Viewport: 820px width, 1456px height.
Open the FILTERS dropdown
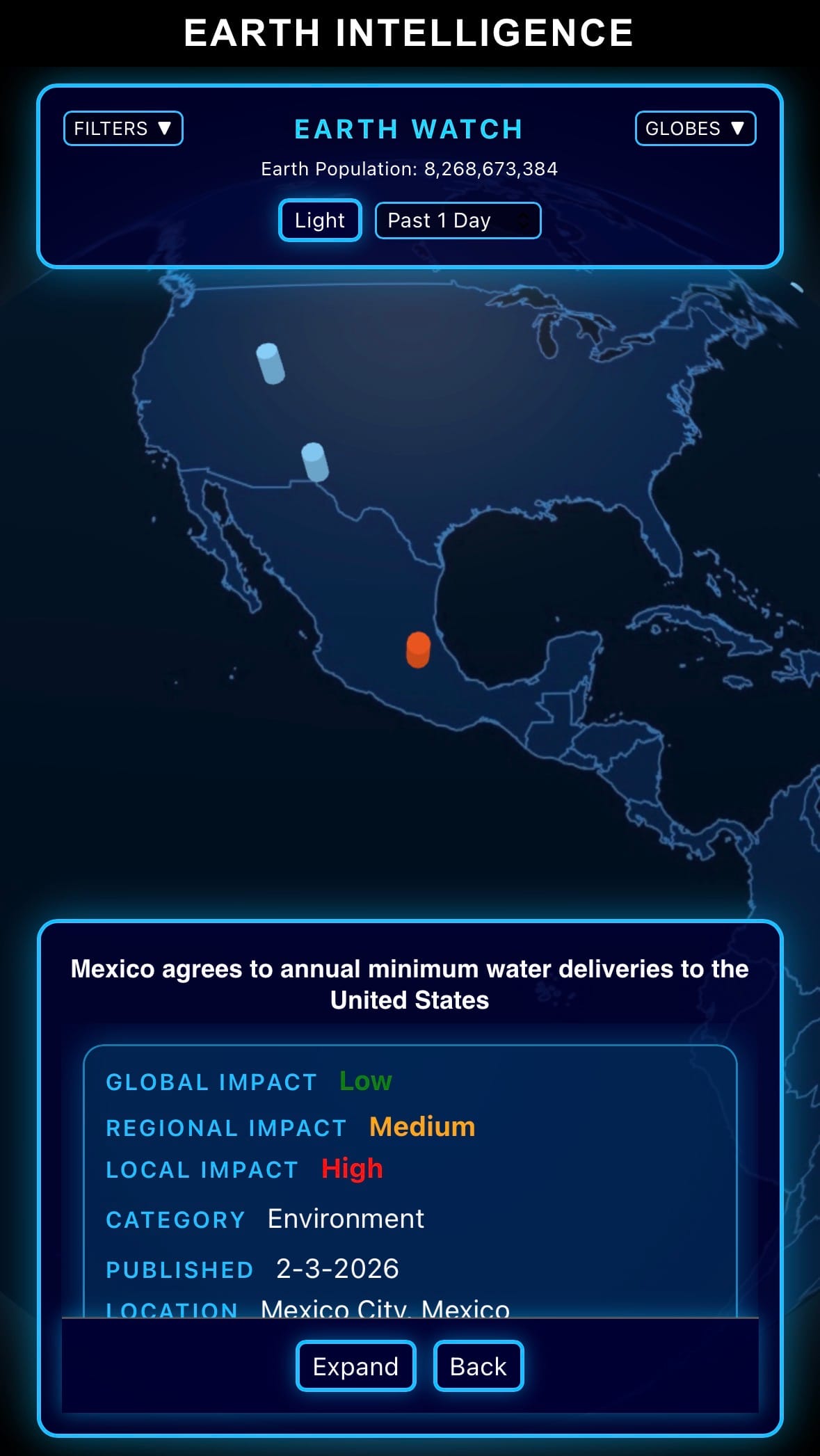tap(123, 129)
